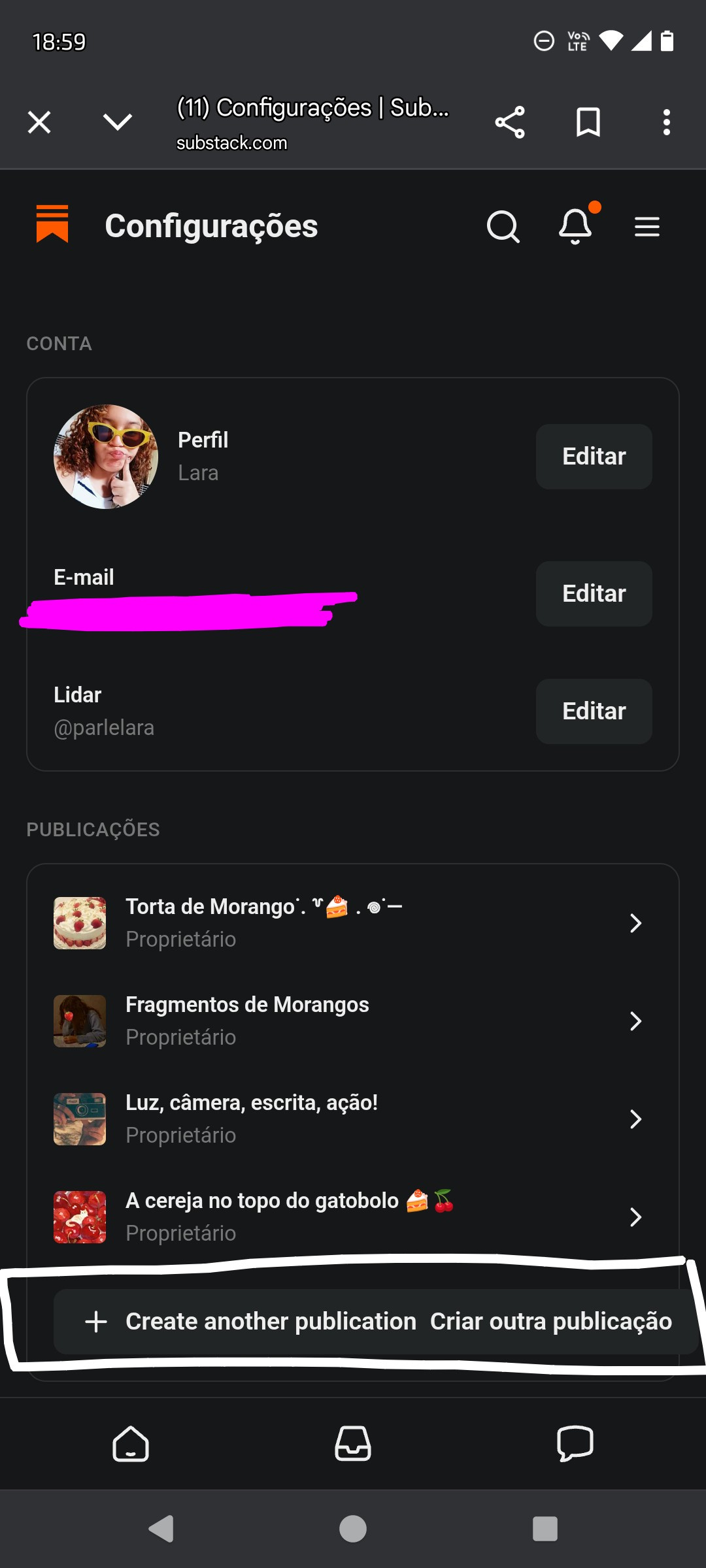The height and width of the screenshot is (1568, 706).
Task: Open Luz, câmera, escrita, ação! publication
Action: (353, 1119)
